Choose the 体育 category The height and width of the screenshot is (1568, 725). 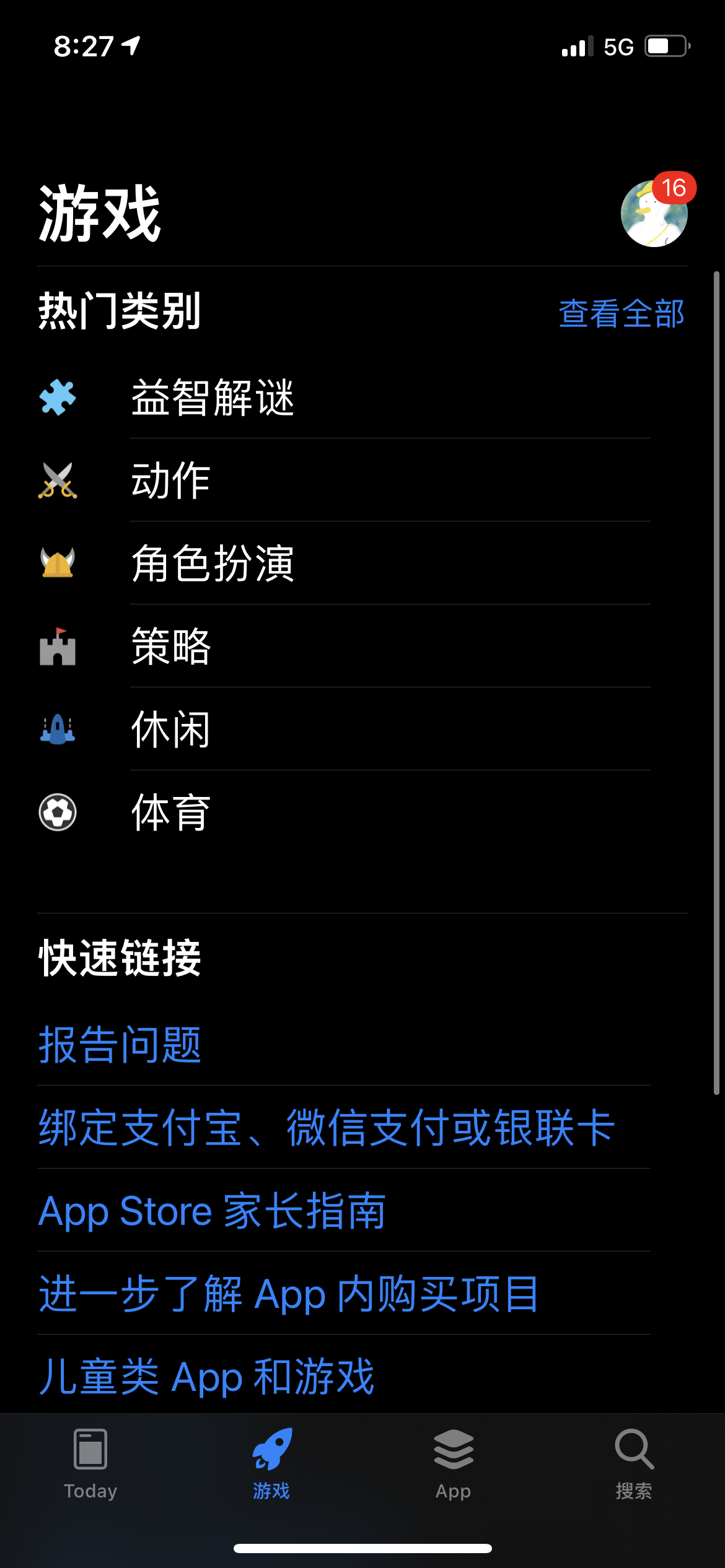point(171,812)
